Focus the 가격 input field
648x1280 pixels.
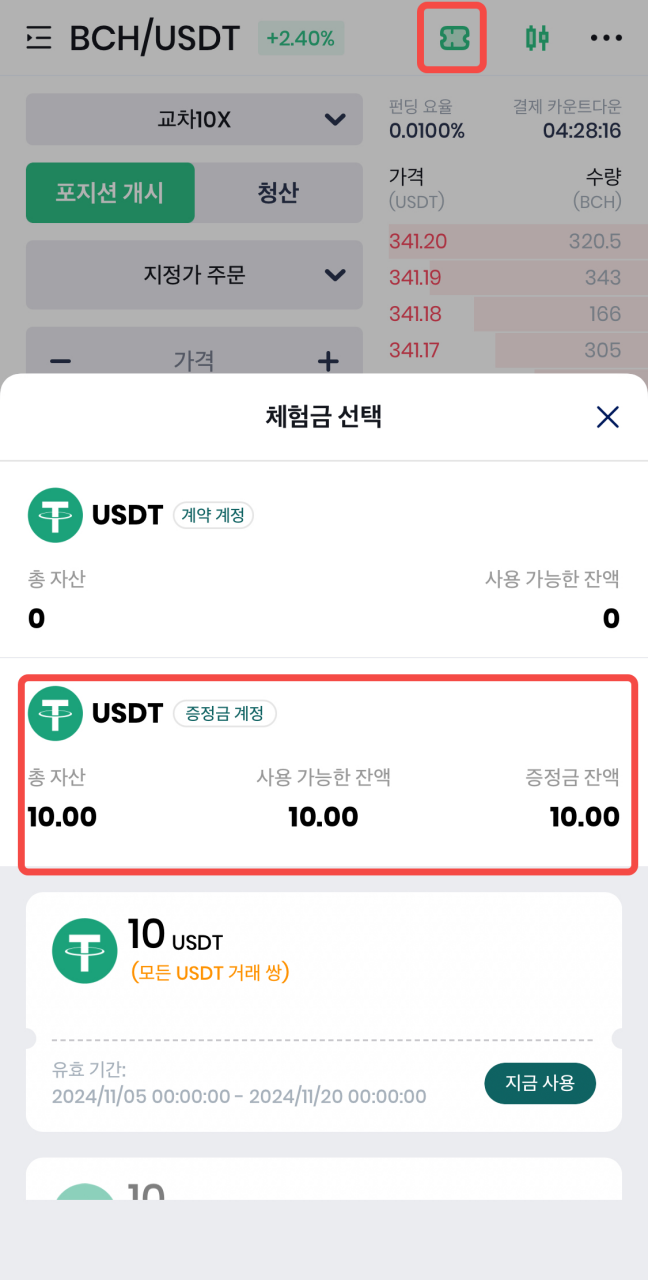coord(194,360)
